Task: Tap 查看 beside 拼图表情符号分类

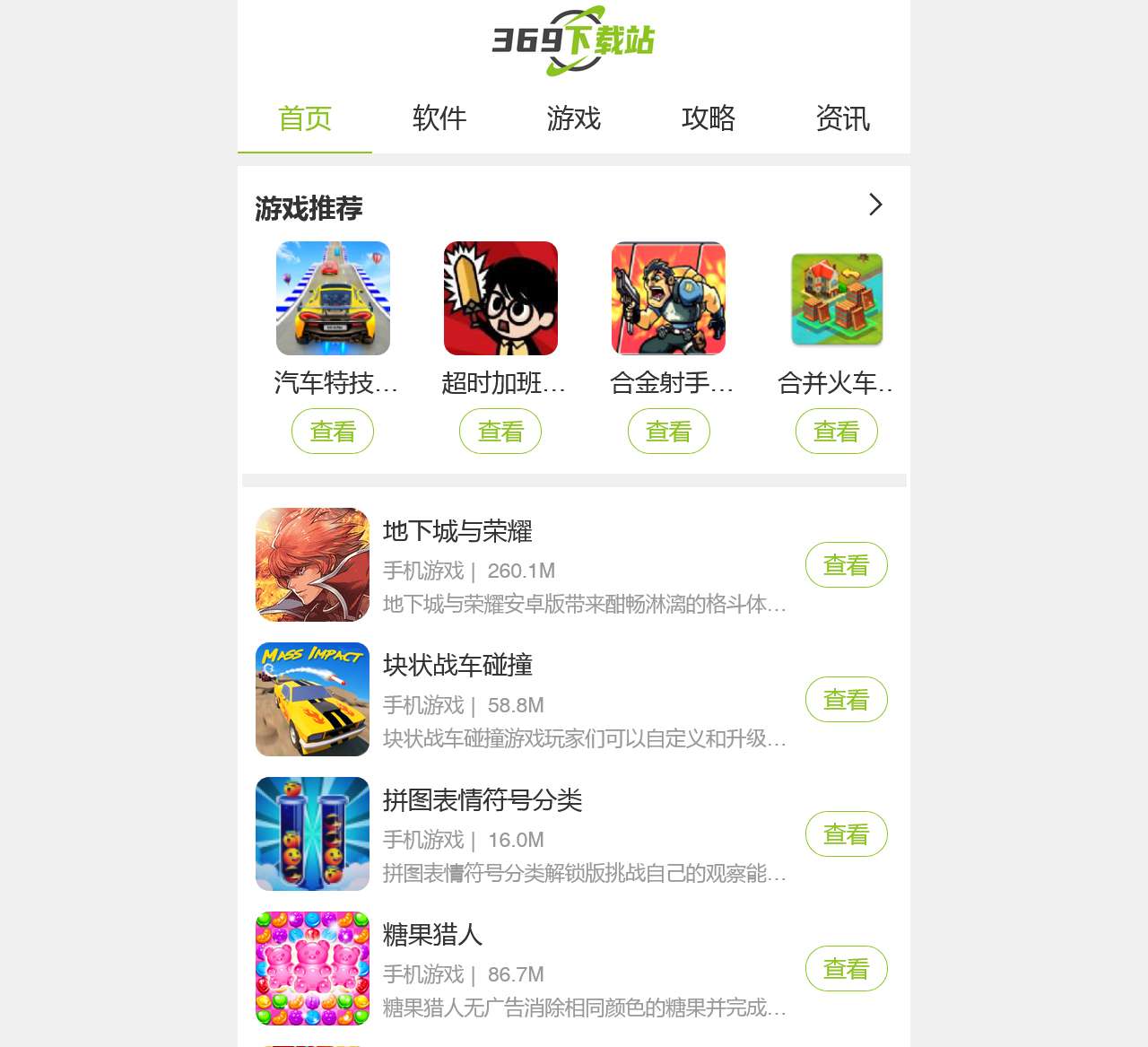Action: (x=846, y=834)
